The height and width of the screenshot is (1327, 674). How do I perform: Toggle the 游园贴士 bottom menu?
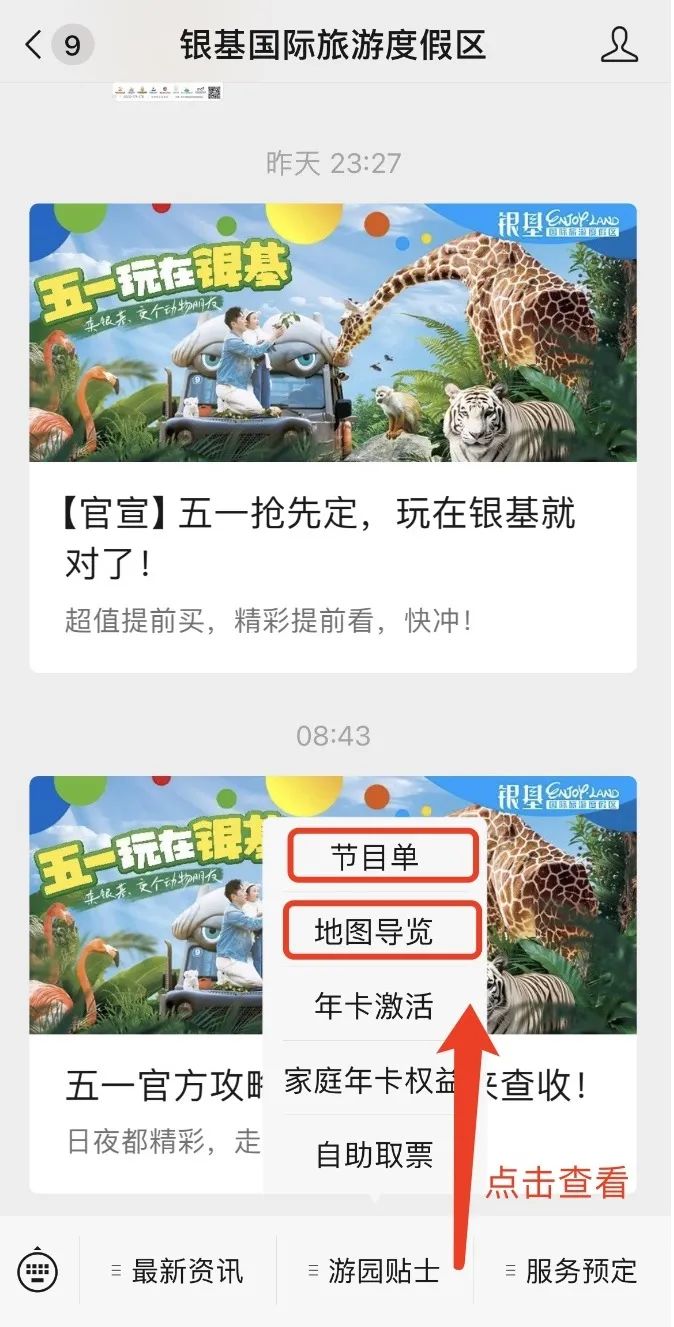[x=375, y=1271]
